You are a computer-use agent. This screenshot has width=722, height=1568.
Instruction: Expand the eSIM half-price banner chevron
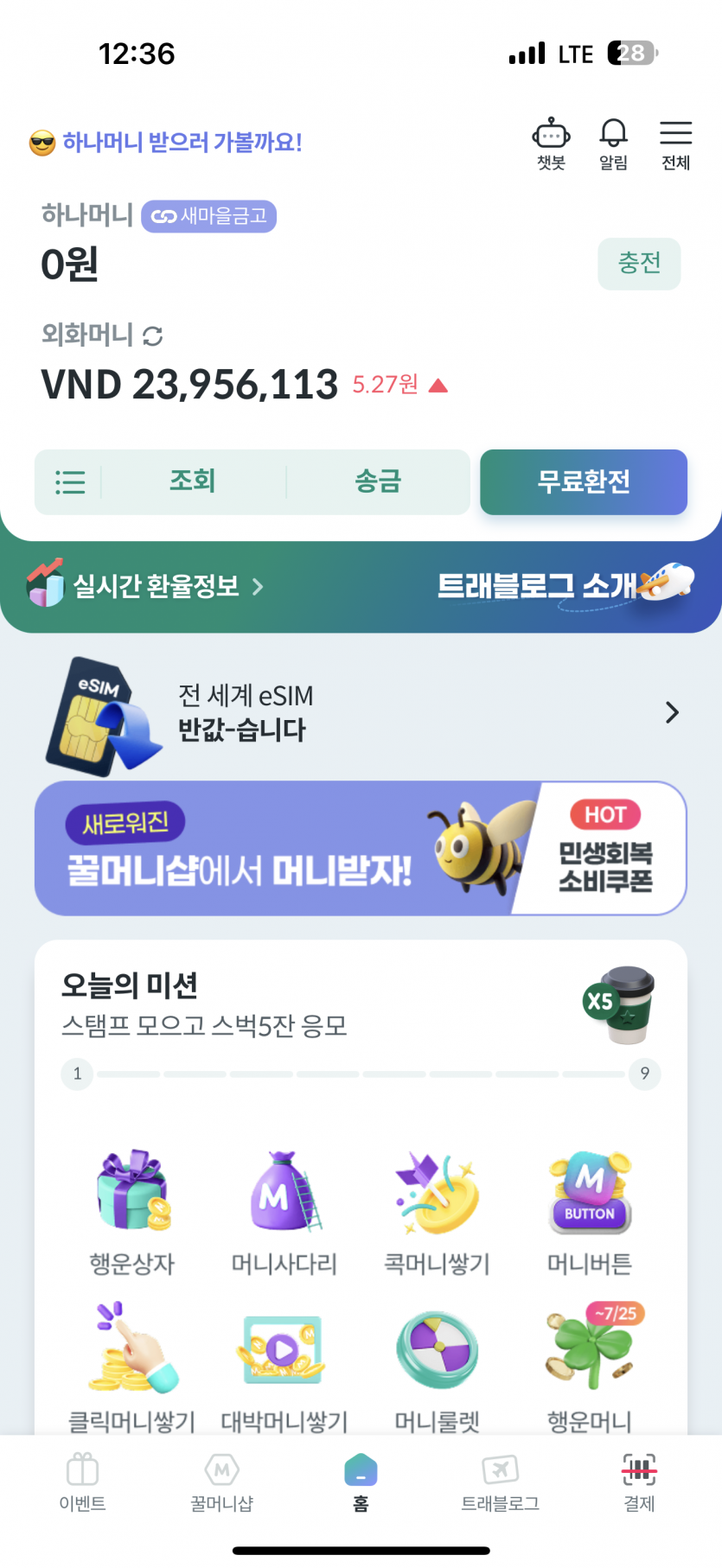[x=672, y=712]
